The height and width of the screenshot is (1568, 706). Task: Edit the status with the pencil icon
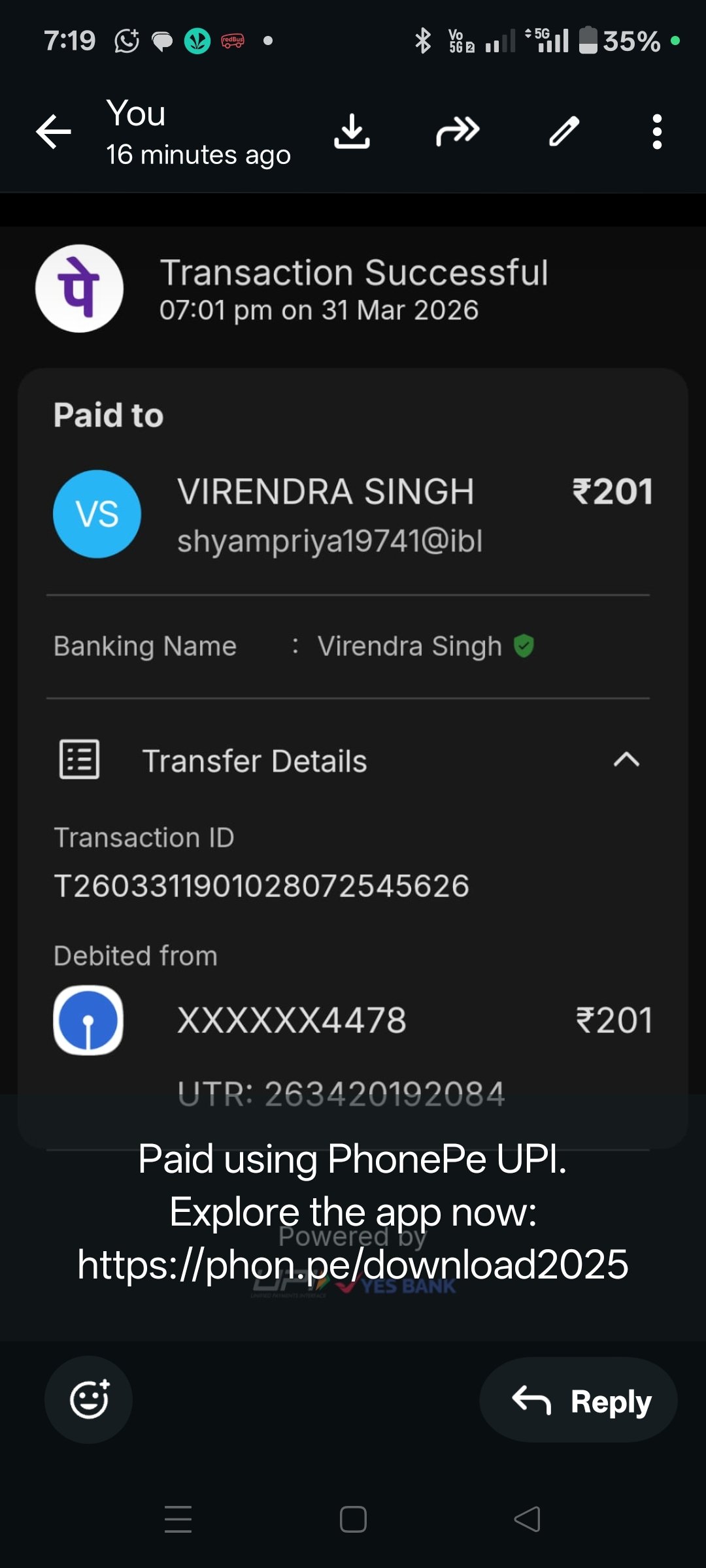click(x=563, y=131)
